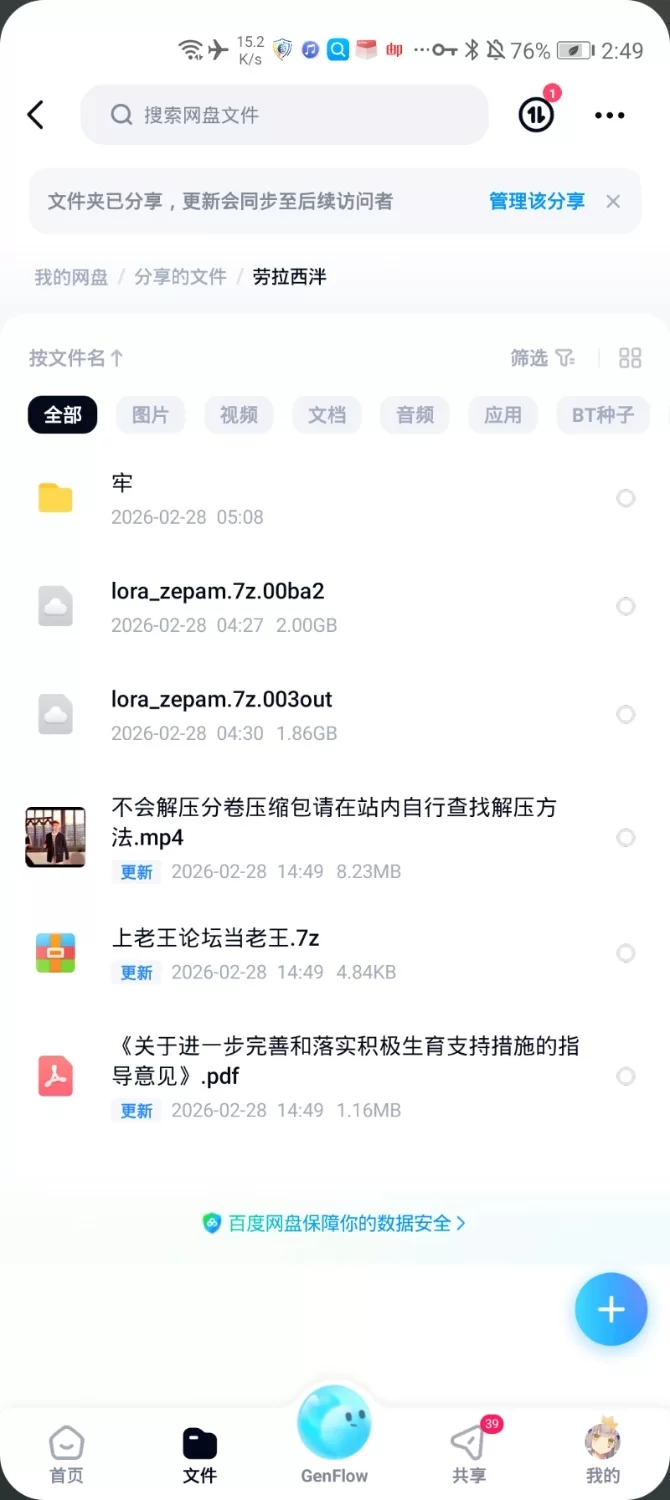The width and height of the screenshot is (670, 1500).
Task: Open the folder named 牢
Action: pyautogui.click(x=300, y=498)
